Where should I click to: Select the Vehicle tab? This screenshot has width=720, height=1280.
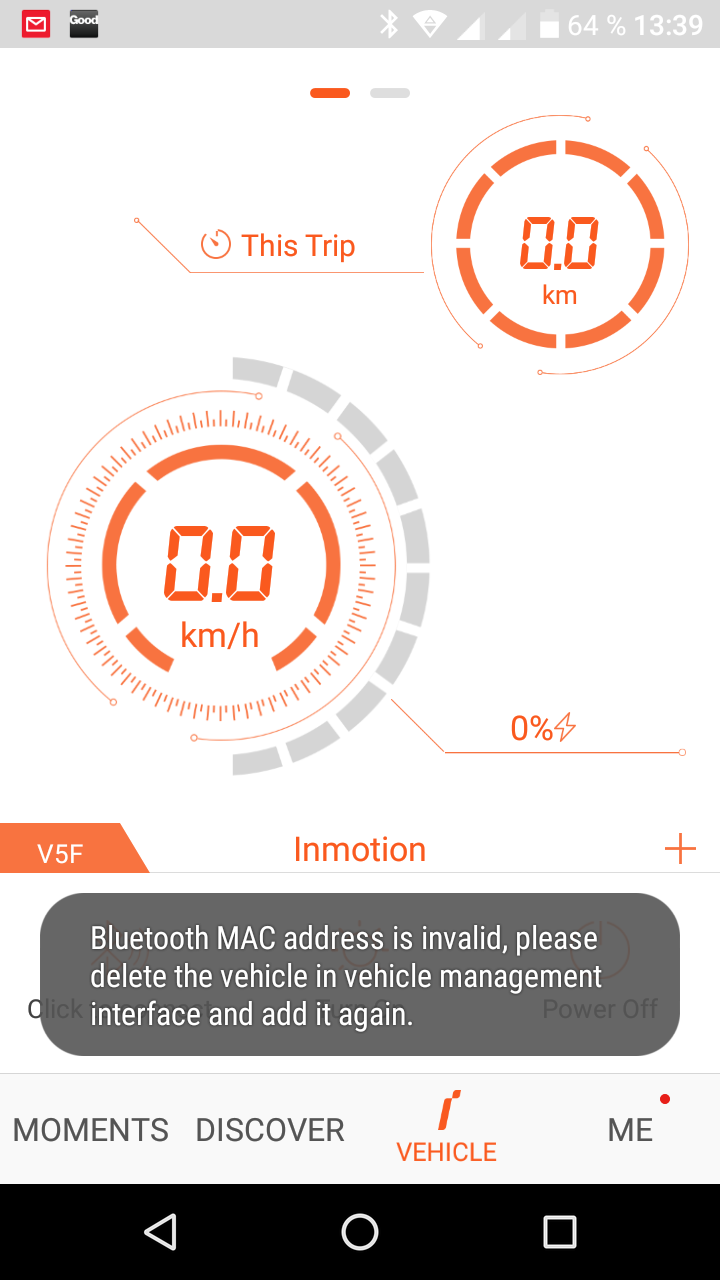pyautogui.click(x=447, y=1128)
